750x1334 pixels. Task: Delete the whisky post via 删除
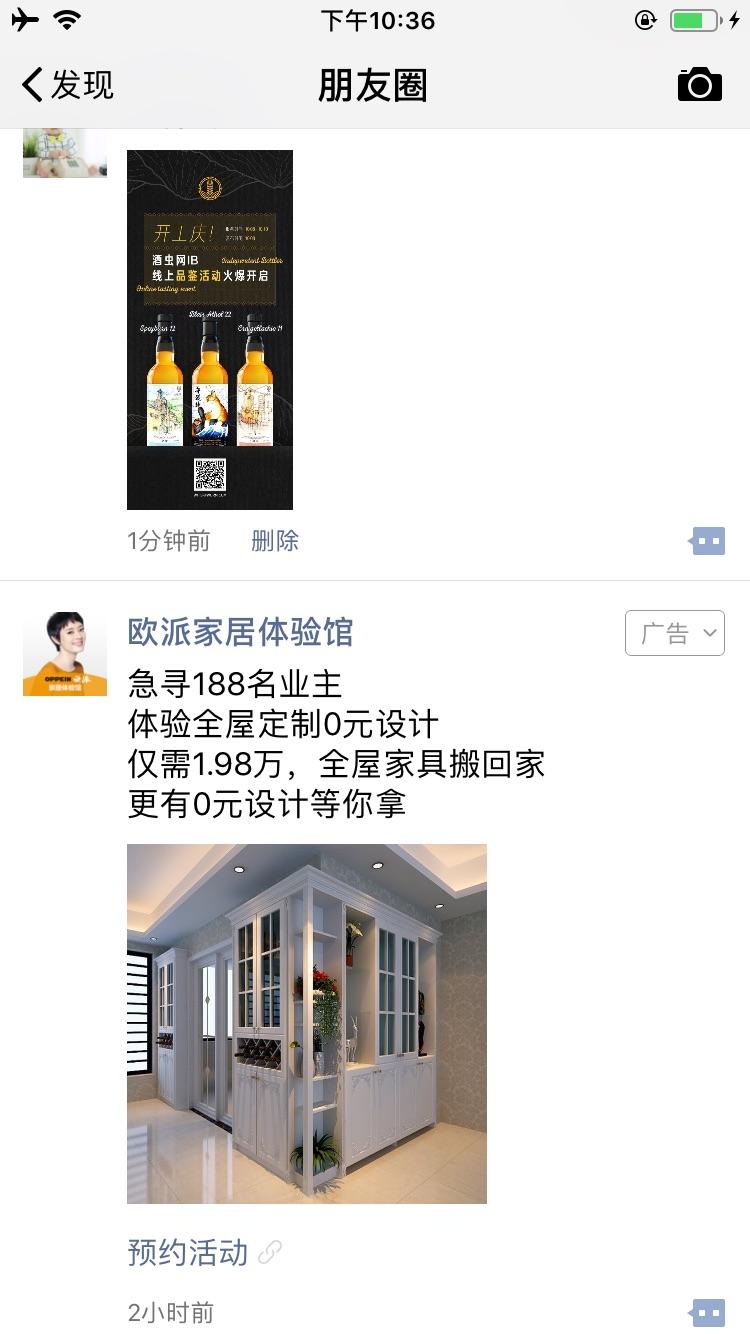click(x=274, y=540)
